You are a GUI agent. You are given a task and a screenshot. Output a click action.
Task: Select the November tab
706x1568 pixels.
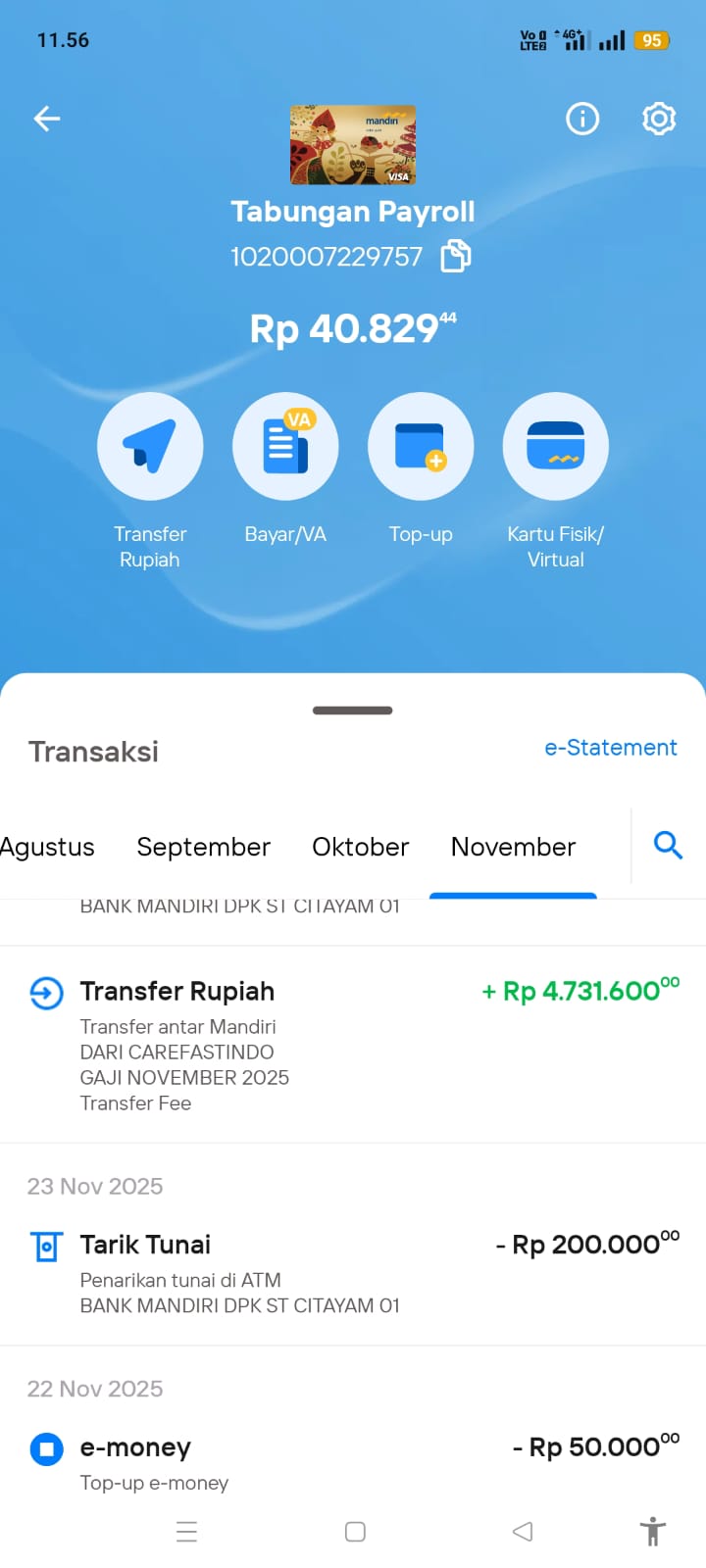pos(513,847)
